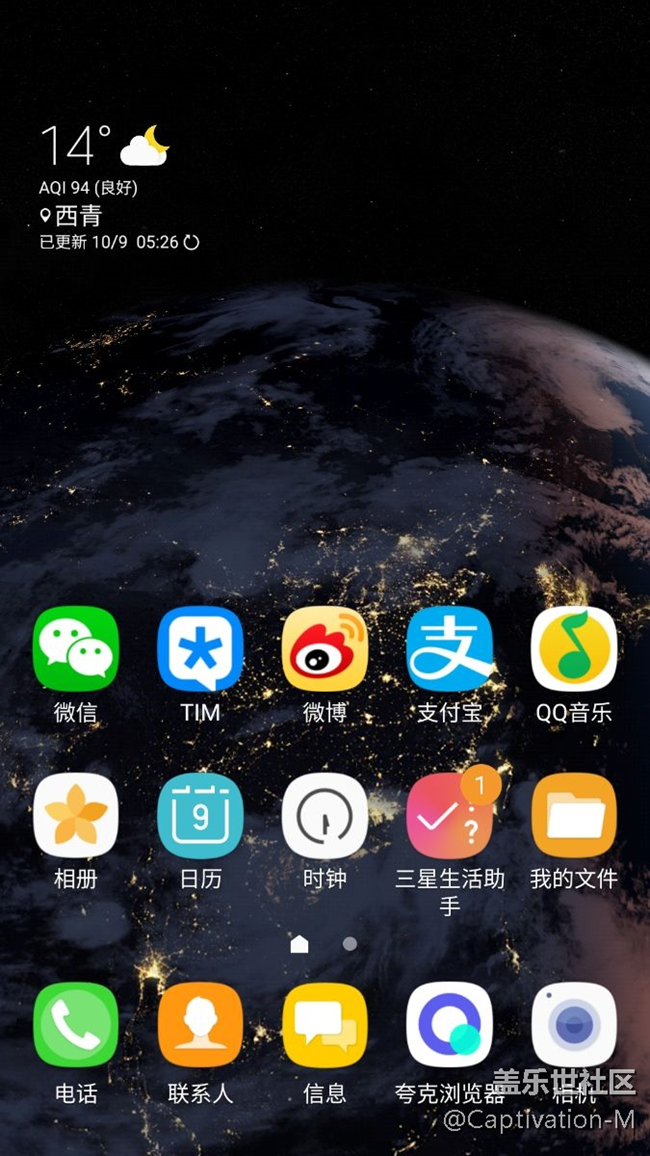Launch the TIM app
This screenshot has width=650, height=1156.
click(x=200, y=649)
